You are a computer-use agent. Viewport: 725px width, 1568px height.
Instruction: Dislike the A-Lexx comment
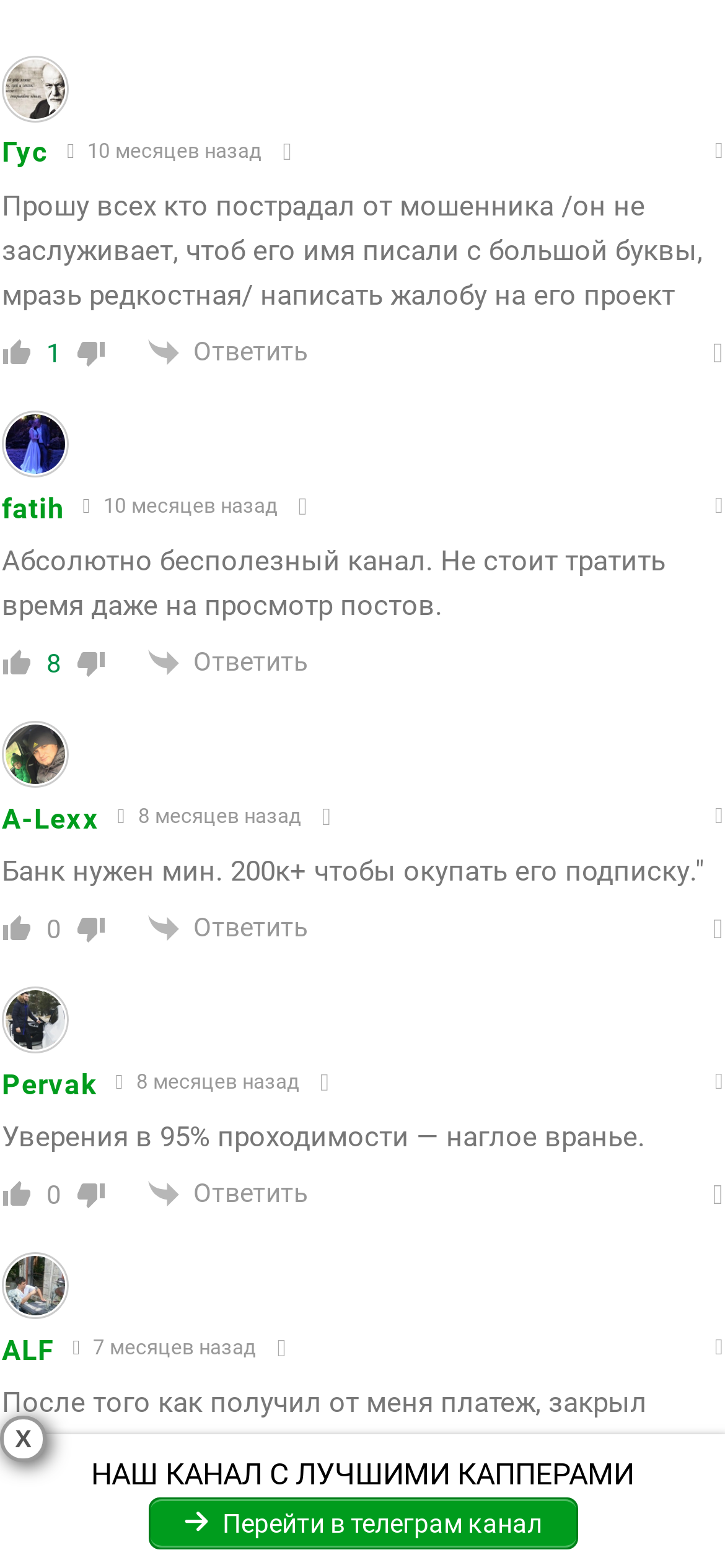coord(91,929)
